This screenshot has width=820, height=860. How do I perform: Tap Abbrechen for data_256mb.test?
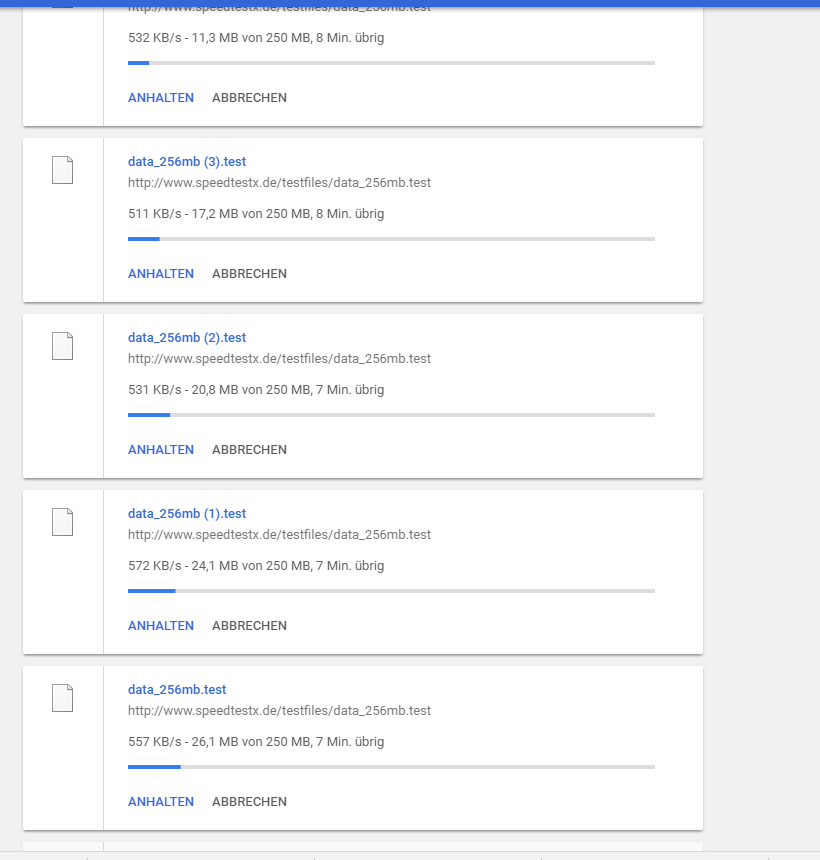click(x=250, y=802)
